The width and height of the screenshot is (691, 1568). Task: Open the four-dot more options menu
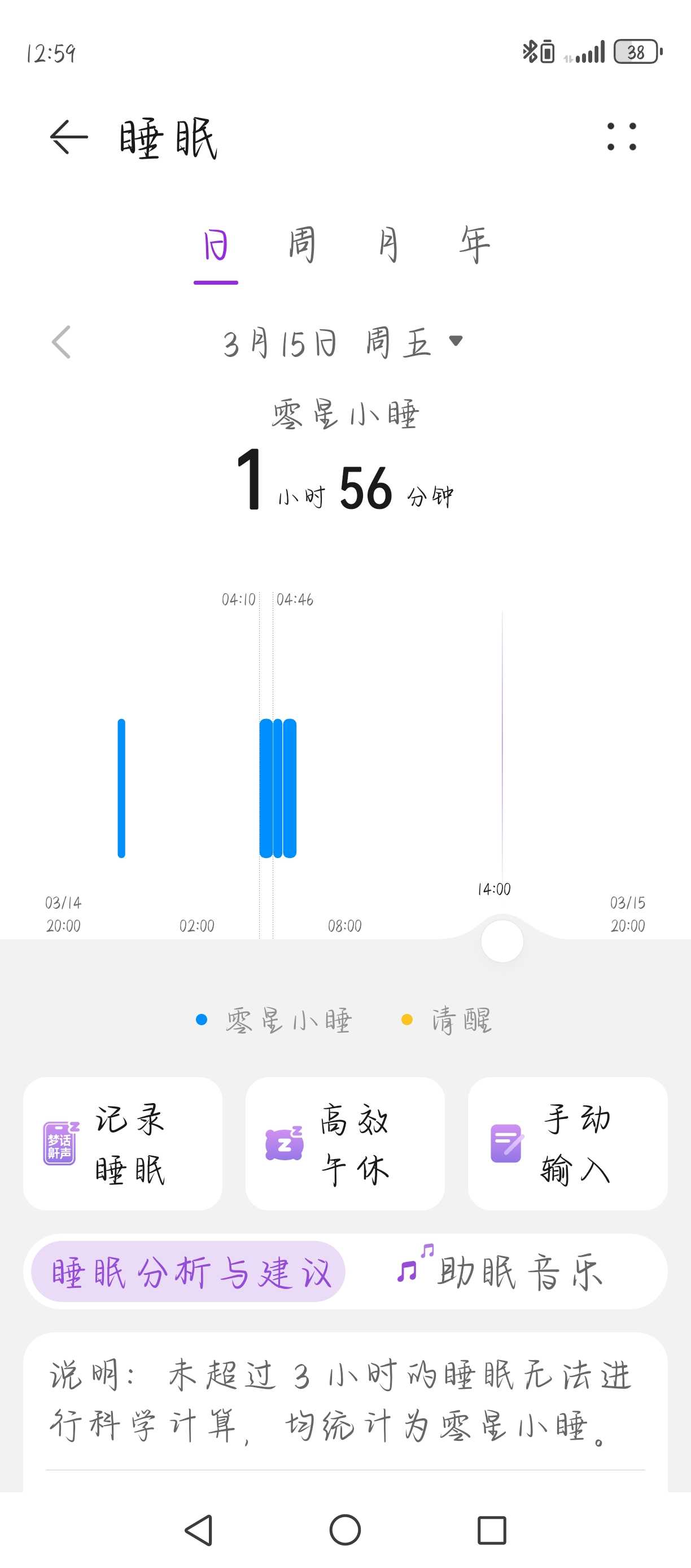622,137
